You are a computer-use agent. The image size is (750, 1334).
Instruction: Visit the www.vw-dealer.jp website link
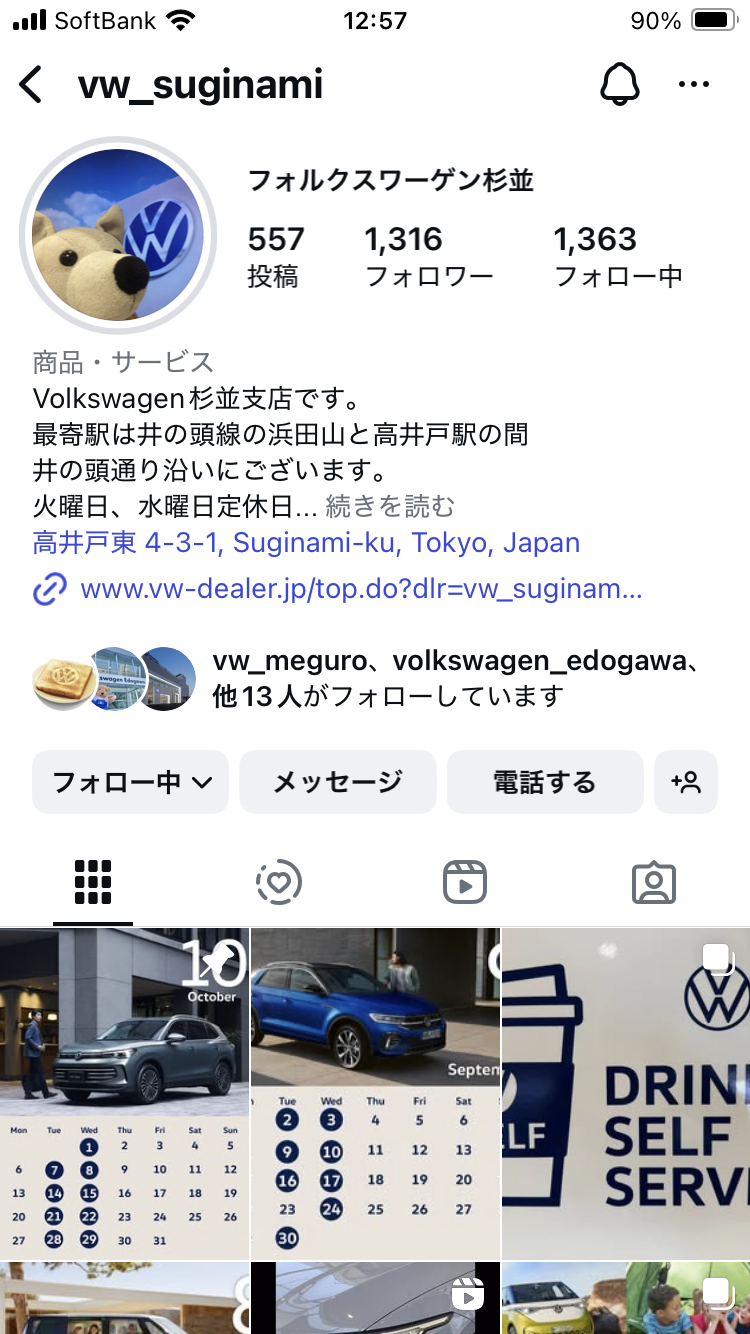(360, 589)
